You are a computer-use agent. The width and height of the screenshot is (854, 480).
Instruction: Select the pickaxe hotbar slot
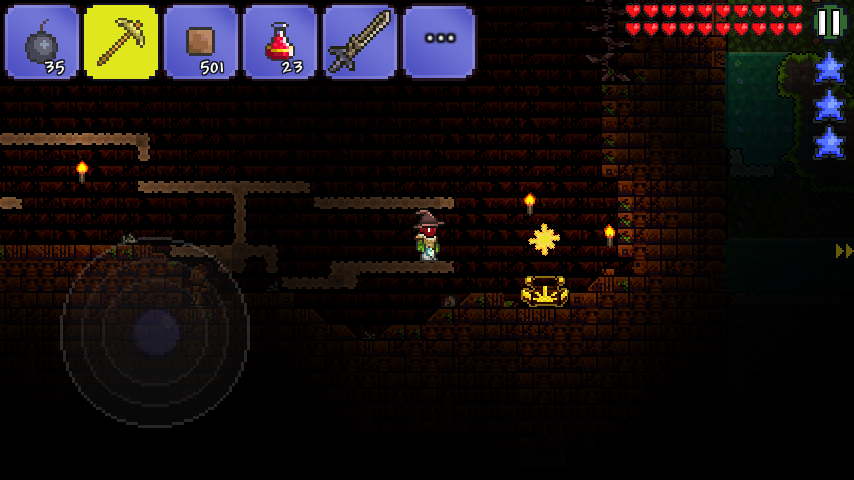tap(120, 42)
